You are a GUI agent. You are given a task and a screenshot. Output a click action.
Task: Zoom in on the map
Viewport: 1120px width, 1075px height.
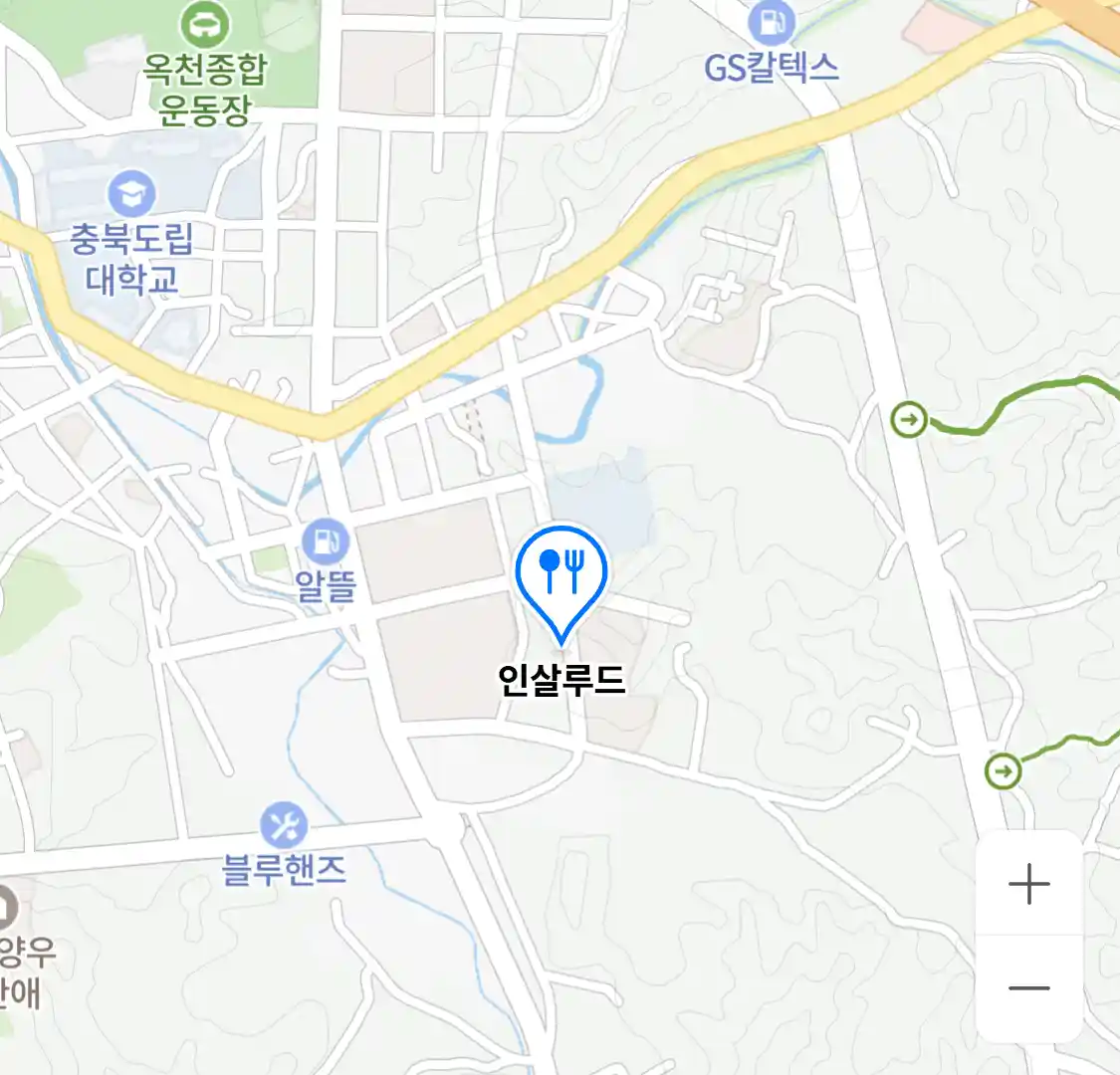point(1028,884)
